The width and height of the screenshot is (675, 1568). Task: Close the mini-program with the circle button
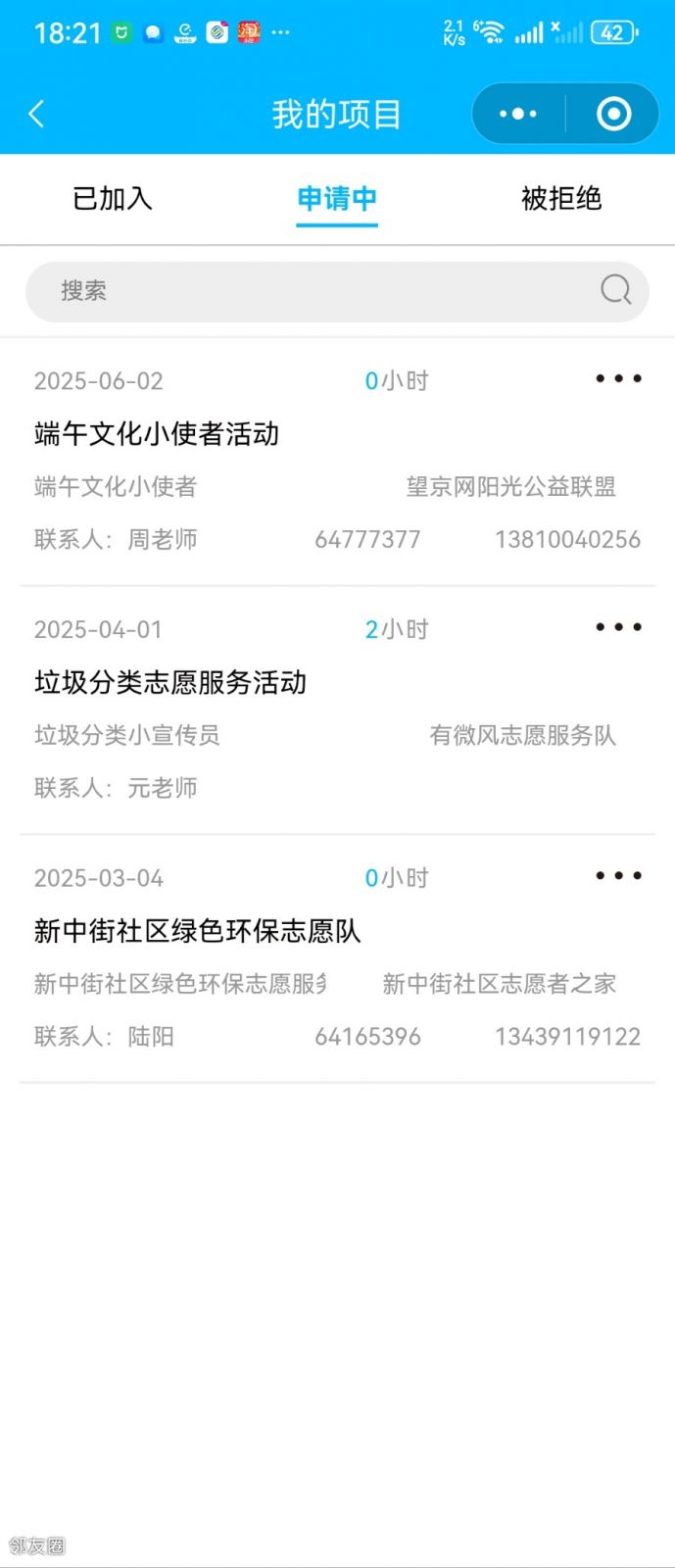tap(614, 114)
